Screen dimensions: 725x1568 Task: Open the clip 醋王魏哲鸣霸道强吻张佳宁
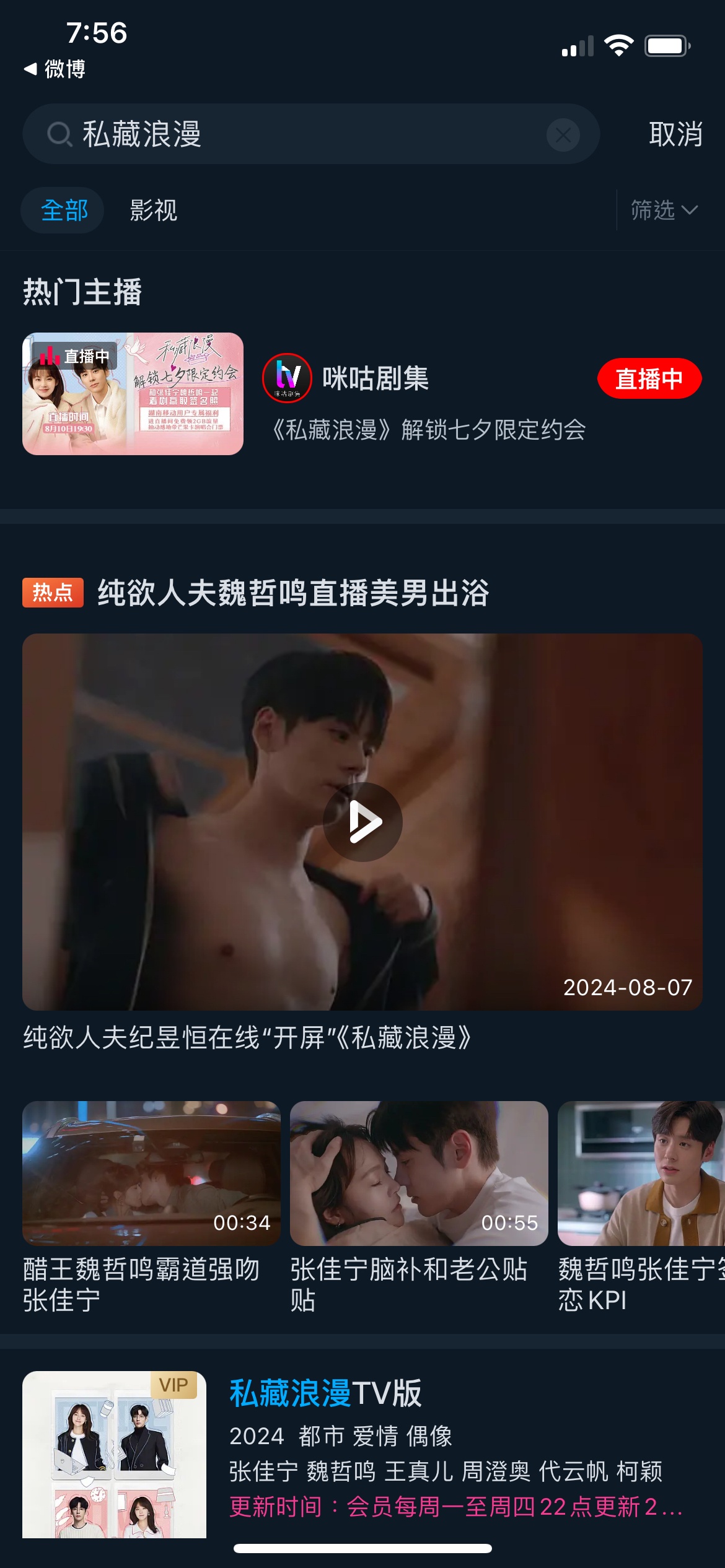pos(151,1173)
